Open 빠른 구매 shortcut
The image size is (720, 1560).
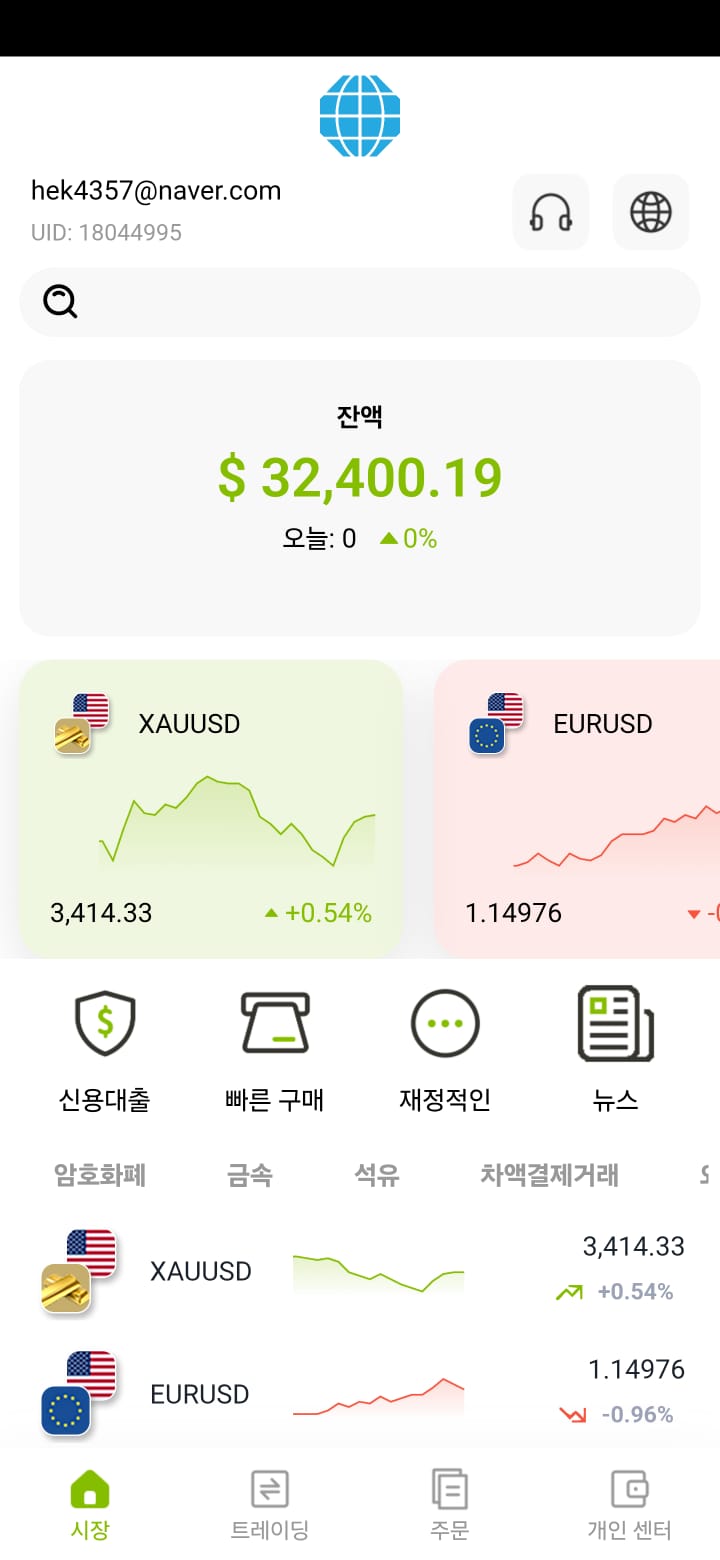[275, 1052]
